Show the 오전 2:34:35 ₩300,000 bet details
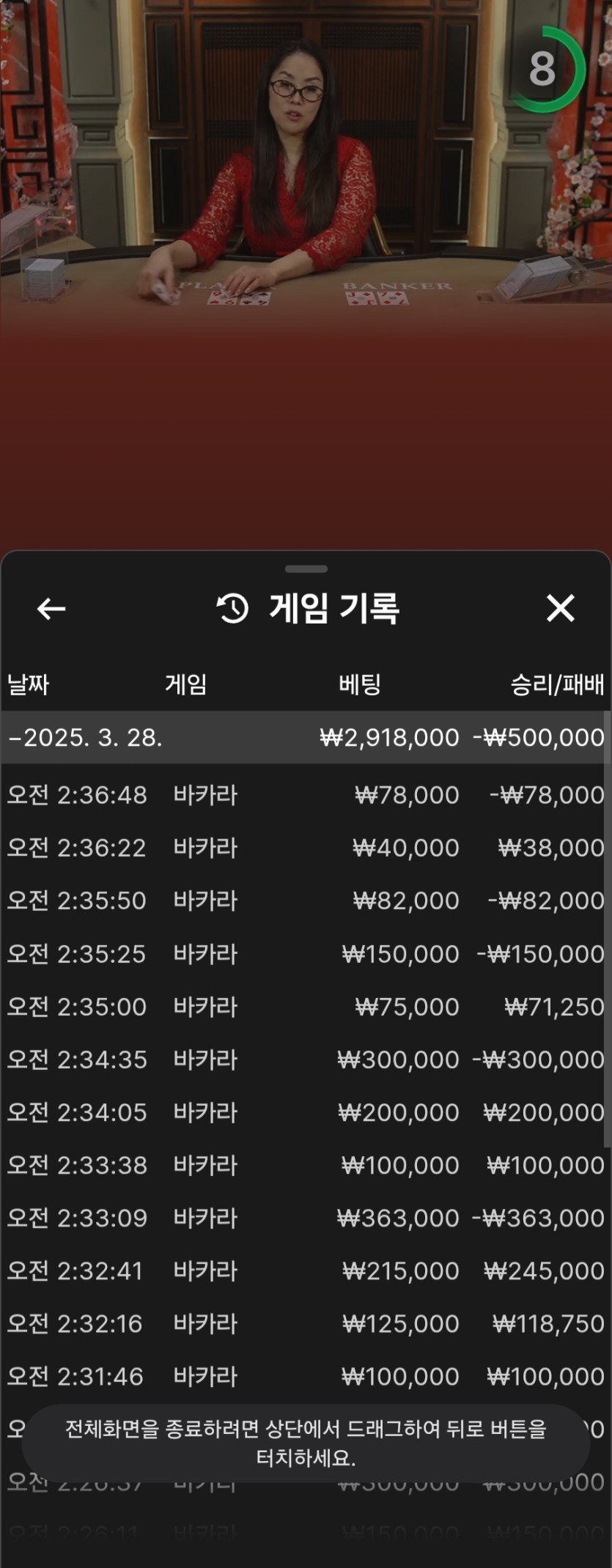The width and height of the screenshot is (612, 1568). click(x=305, y=1059)
